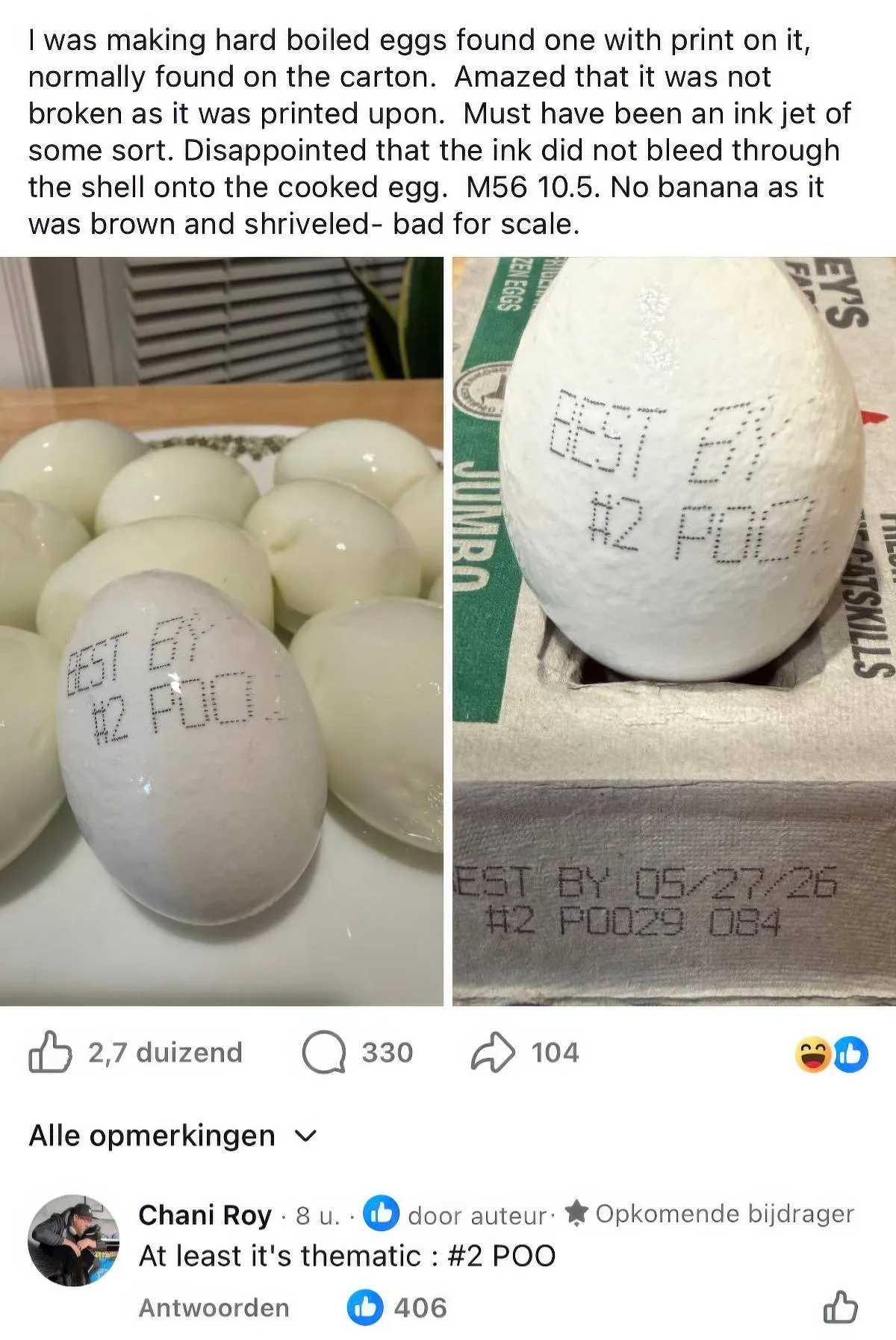The image size is (896, 1340).
Task: Like the hard boiled egg post
Action: (50, 1052)
